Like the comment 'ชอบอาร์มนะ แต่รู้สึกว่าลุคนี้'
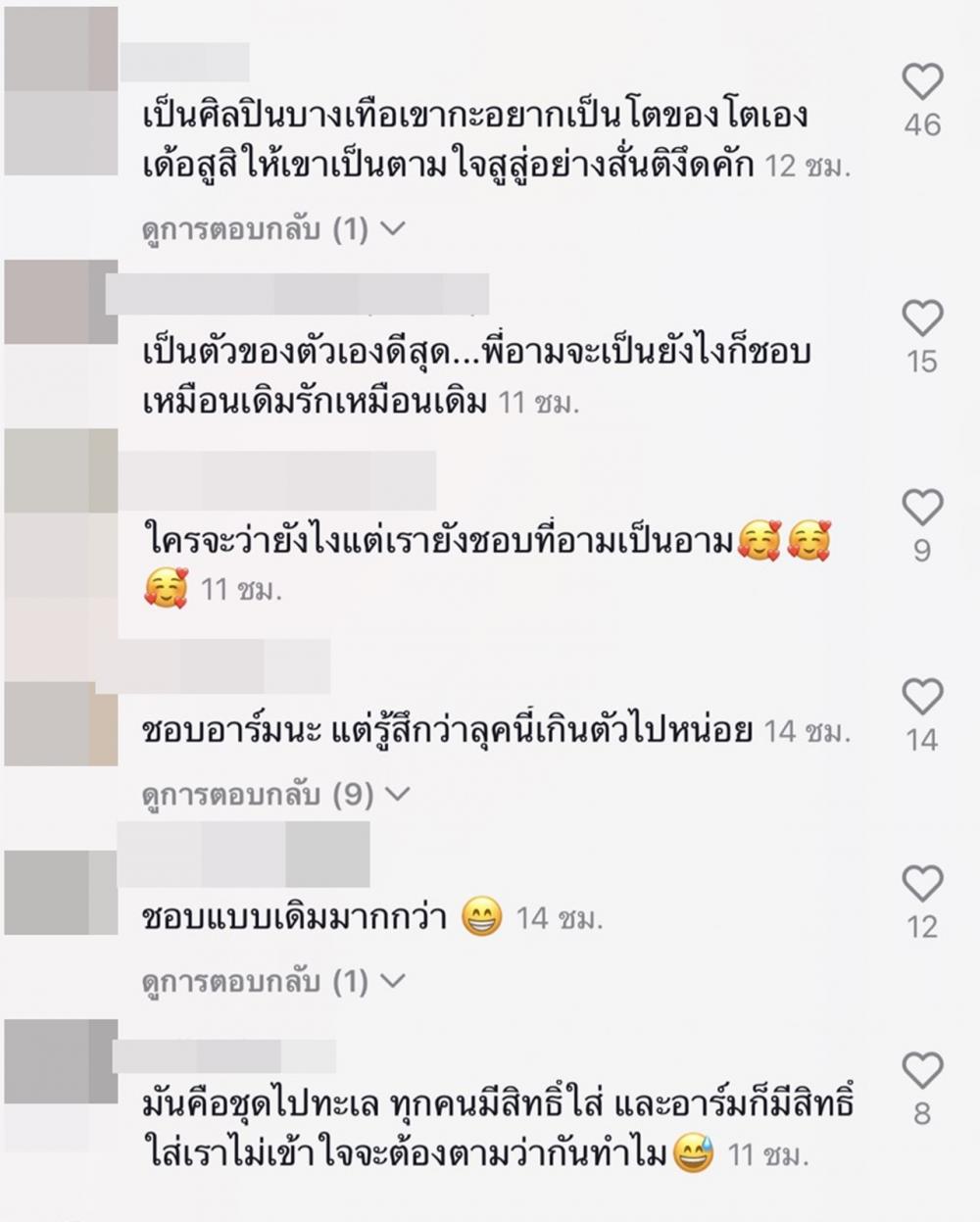Viewport: 980px width, 1222px height. coord(921,697)
